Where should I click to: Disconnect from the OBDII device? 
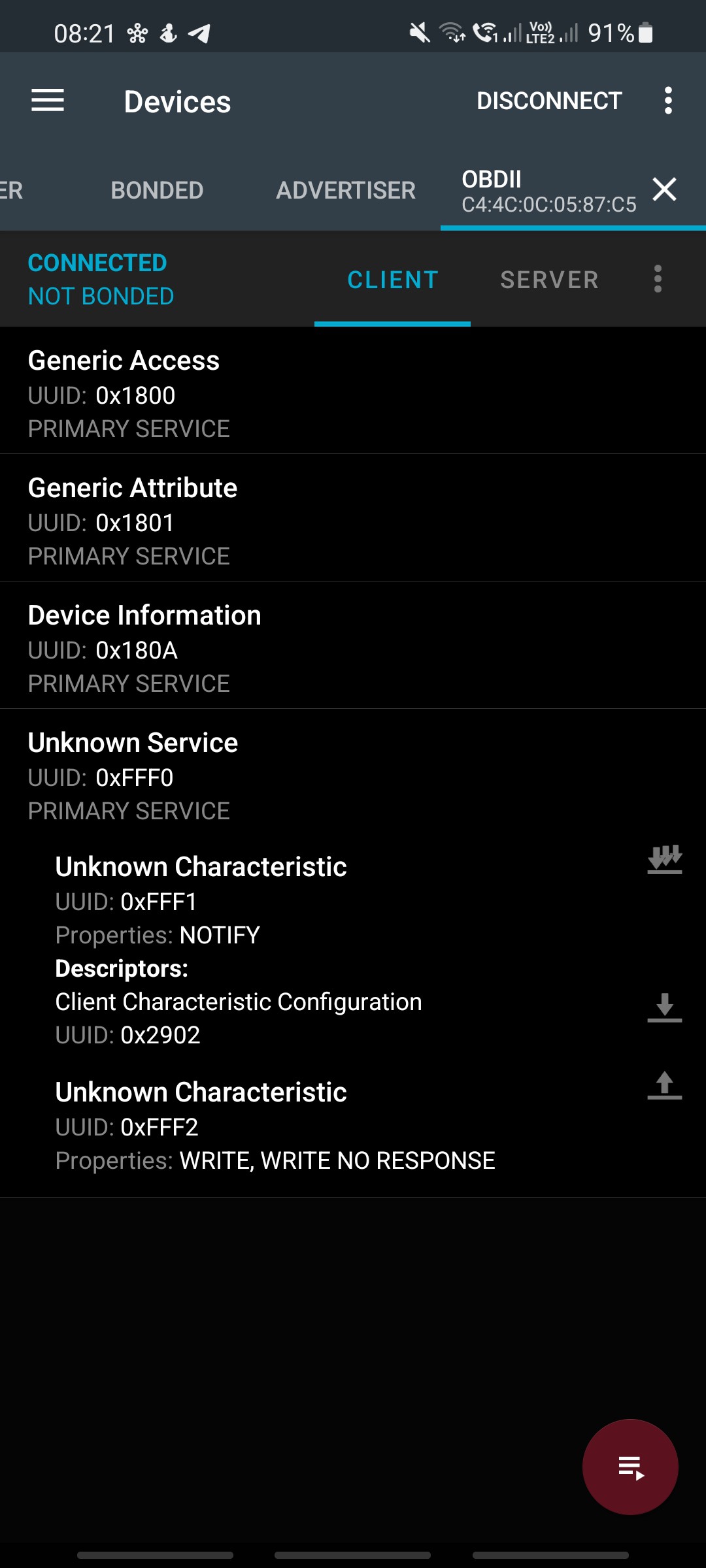coord(549,101)
